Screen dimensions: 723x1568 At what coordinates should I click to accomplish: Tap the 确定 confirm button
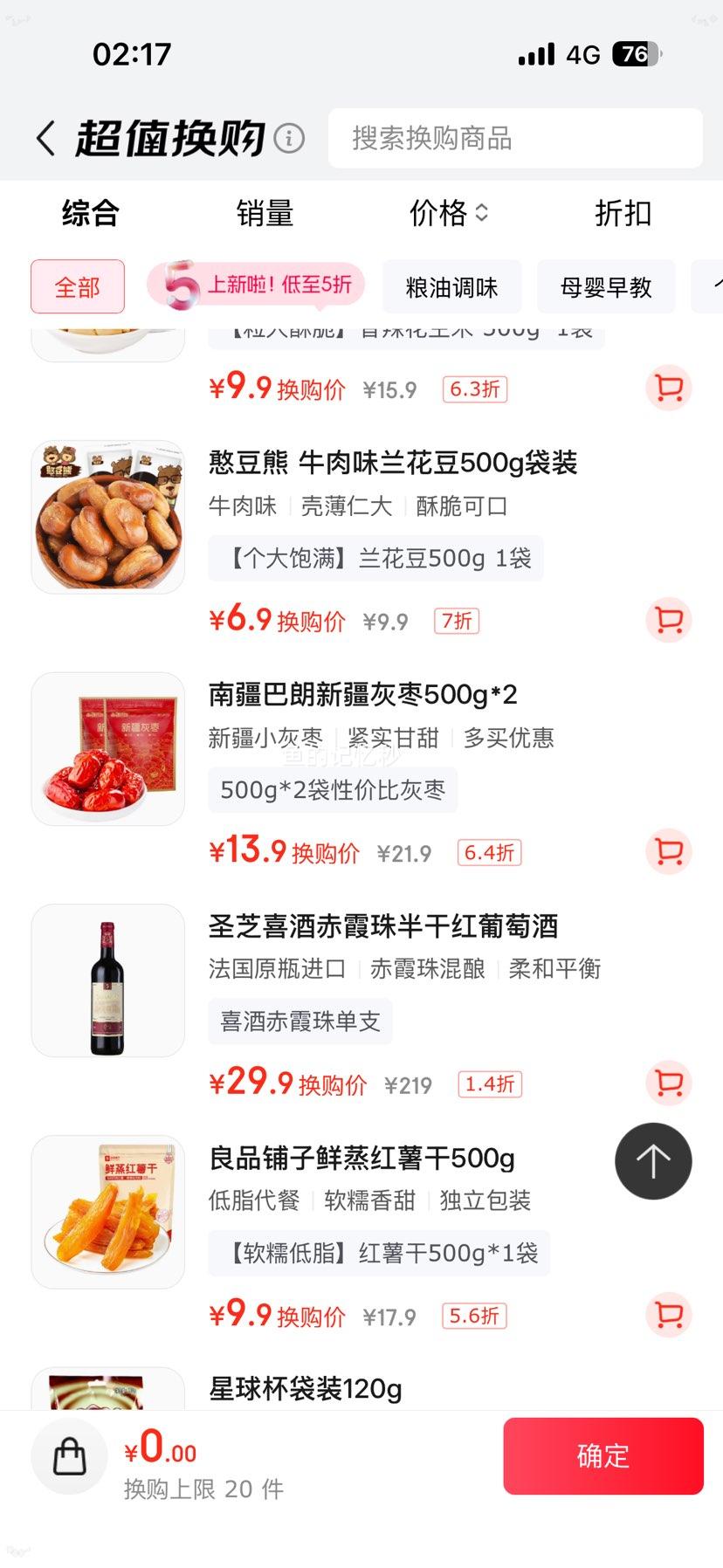(x=602, y=1456)
